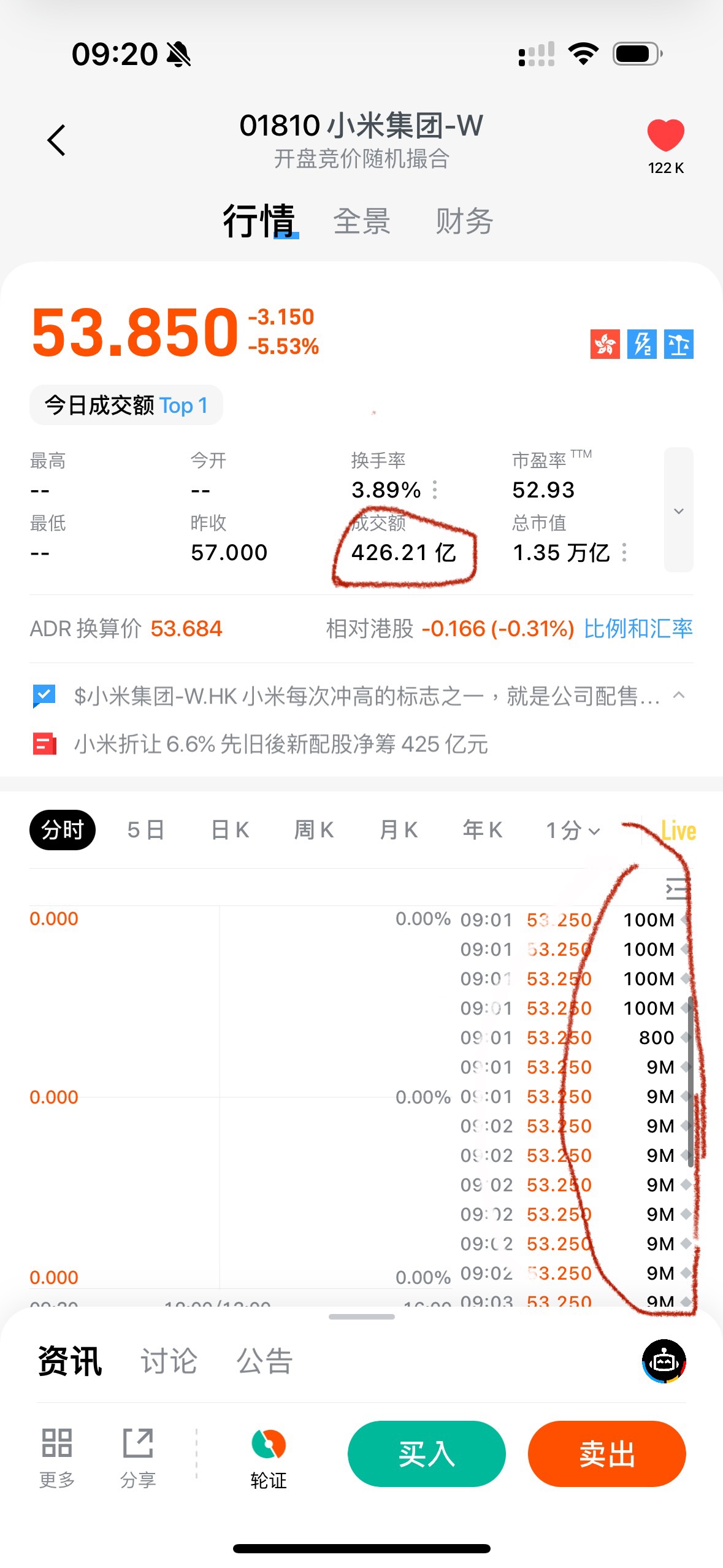The height and width of the screenshot is (1568, 723).
Task: Open the AI robot assistant icon
Action: click(664, 1361)
